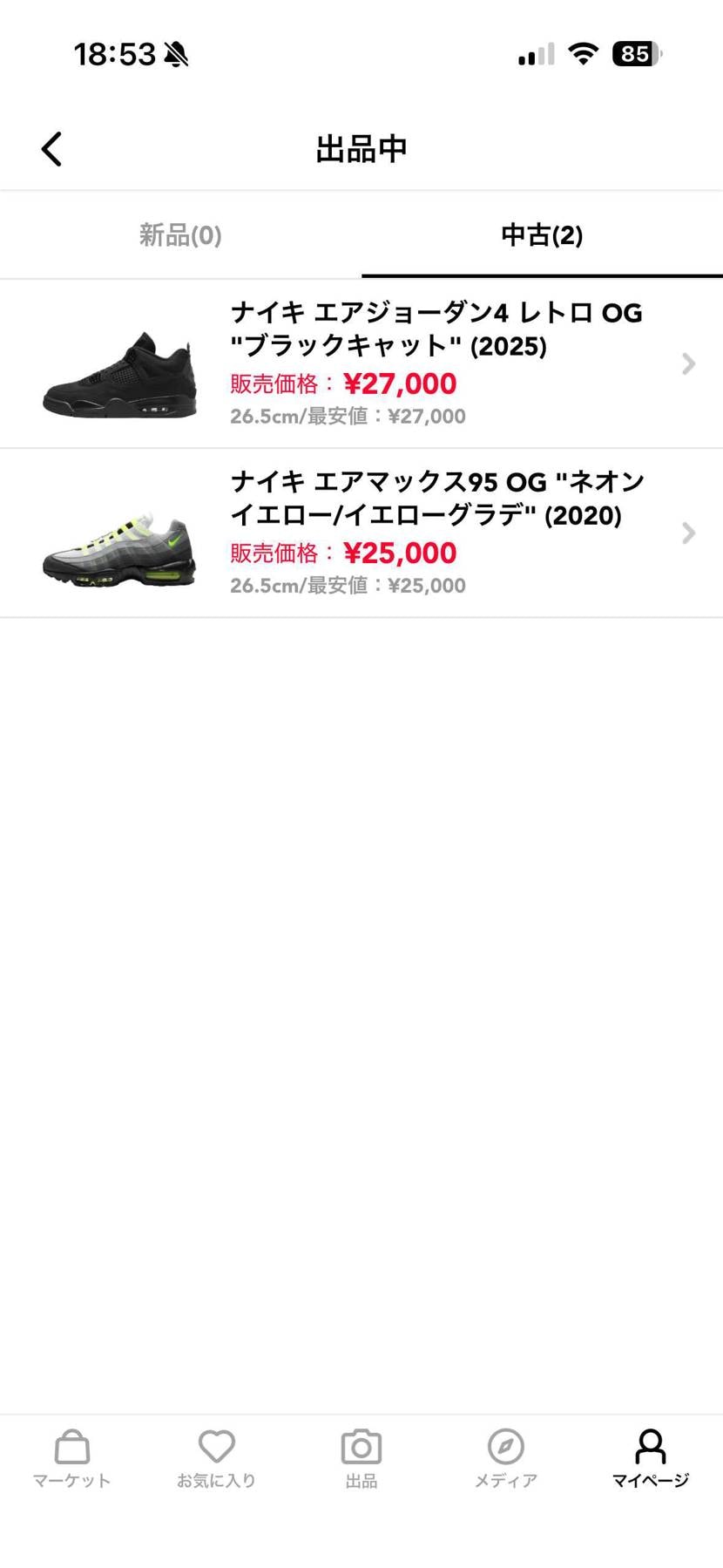Tap the Wi-Fi status icon

[x=584, y=52]
